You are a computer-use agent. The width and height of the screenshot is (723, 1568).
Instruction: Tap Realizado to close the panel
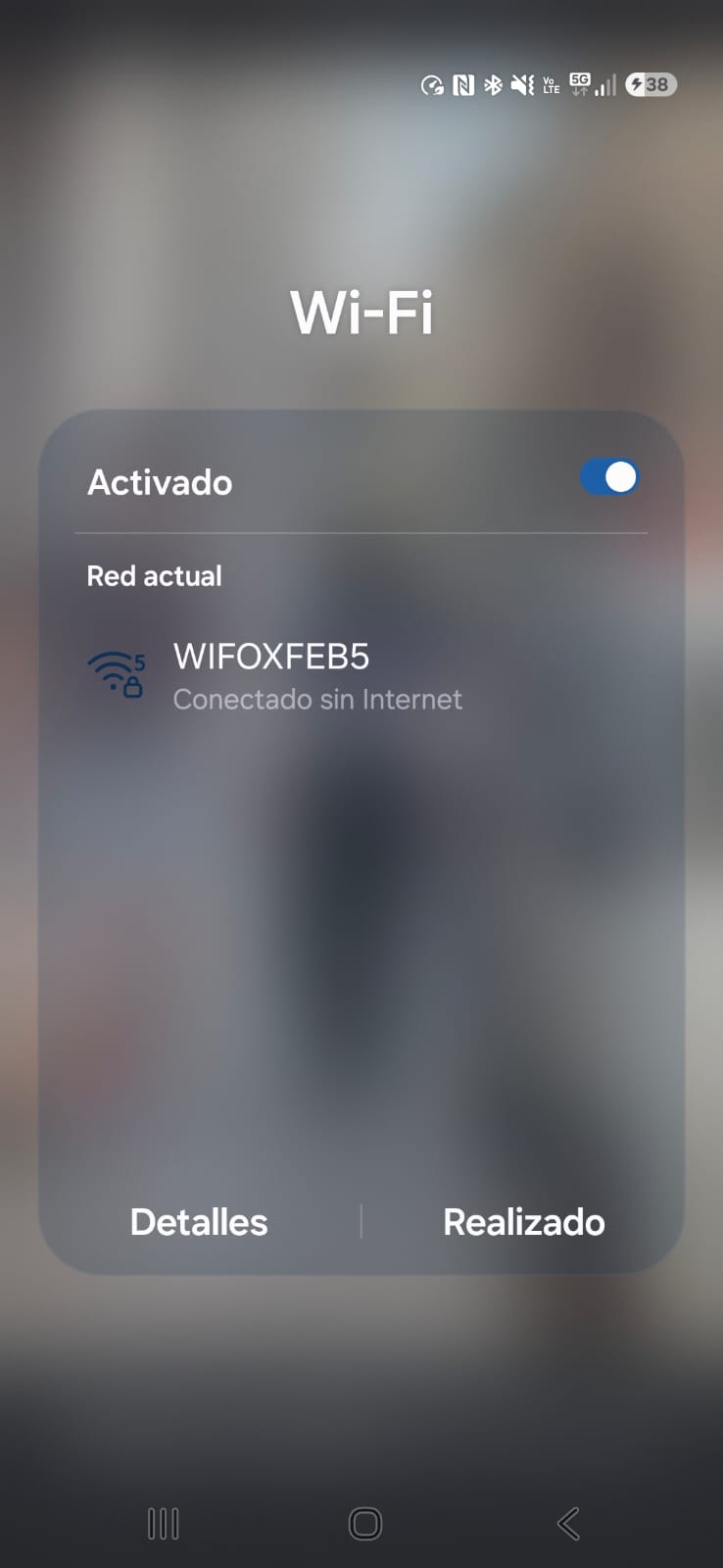point(524,1222)
